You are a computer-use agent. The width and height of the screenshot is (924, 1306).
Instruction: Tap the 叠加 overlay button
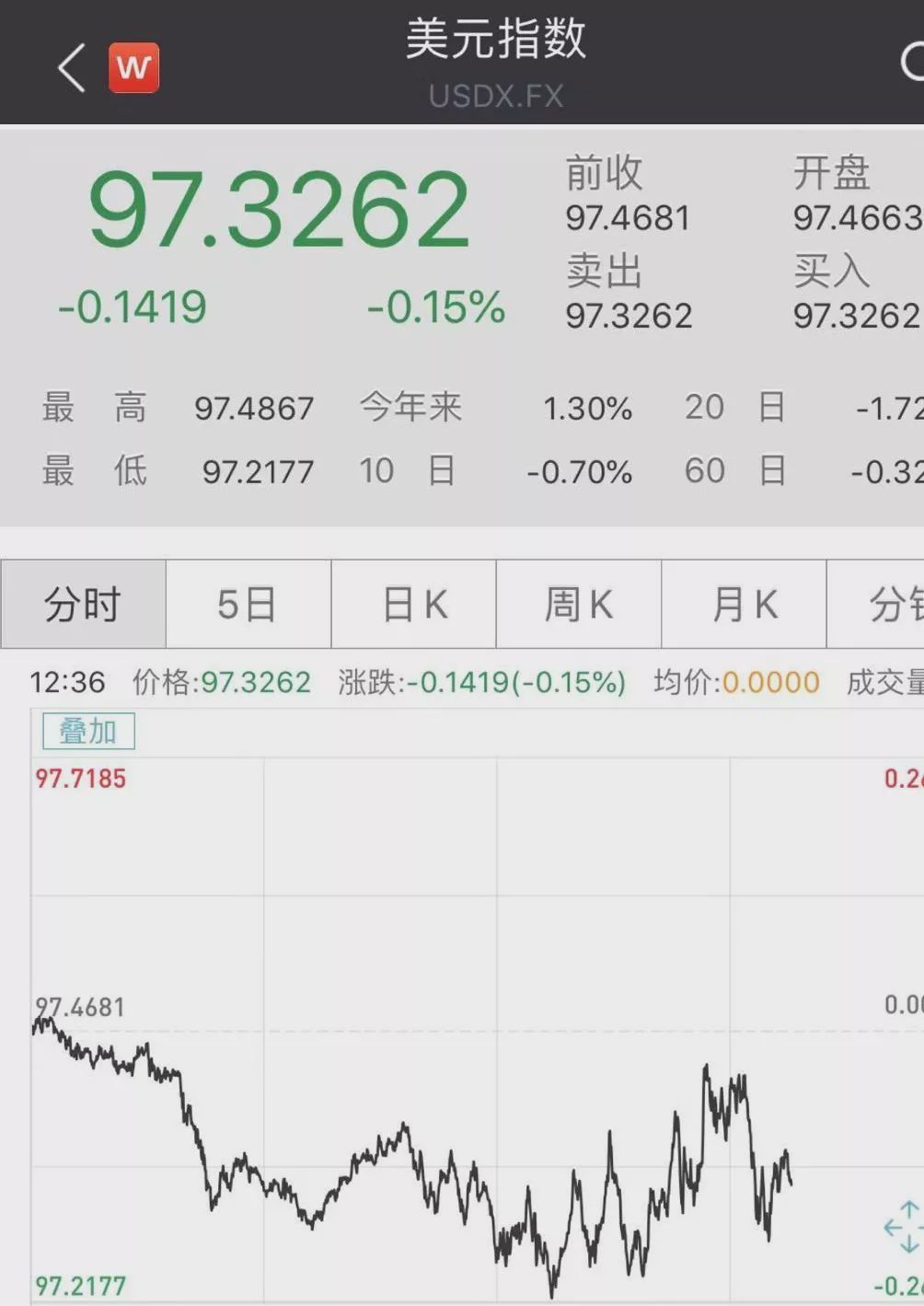[88, 732]
